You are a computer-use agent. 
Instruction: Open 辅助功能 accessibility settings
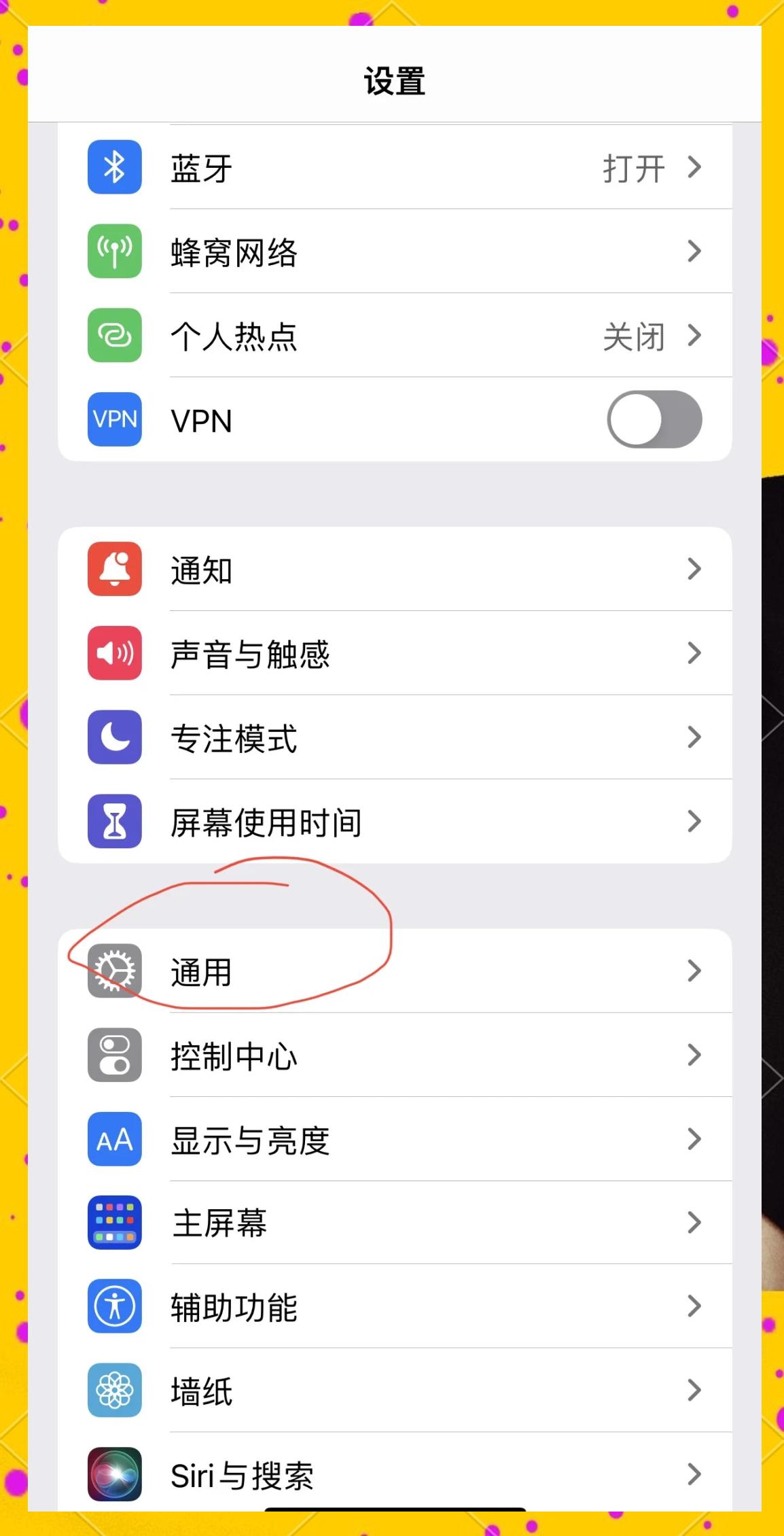pyautogui.click(x=394, y=1307)
